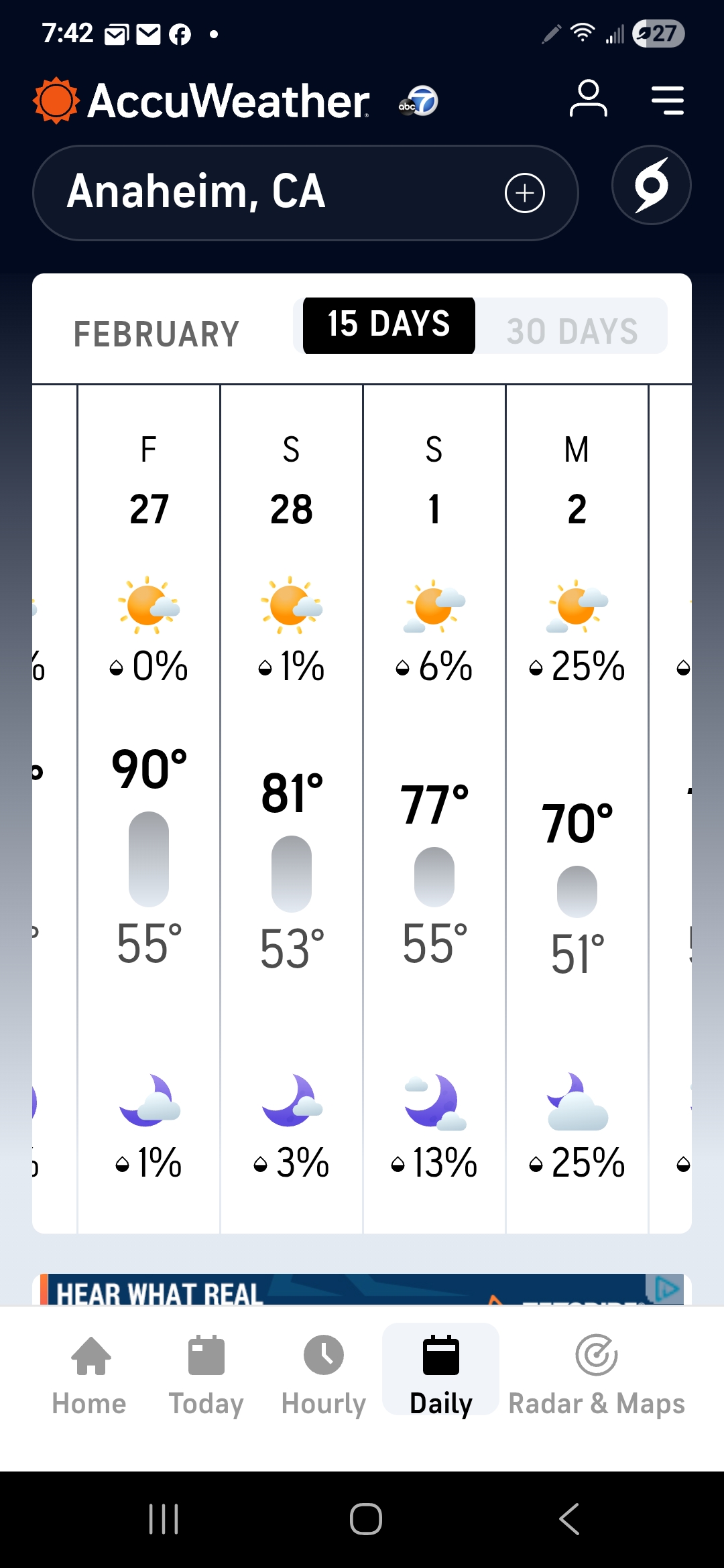Select the Daily tab
Screen dimensions: 724x1568
click(x=440, y=1374)
